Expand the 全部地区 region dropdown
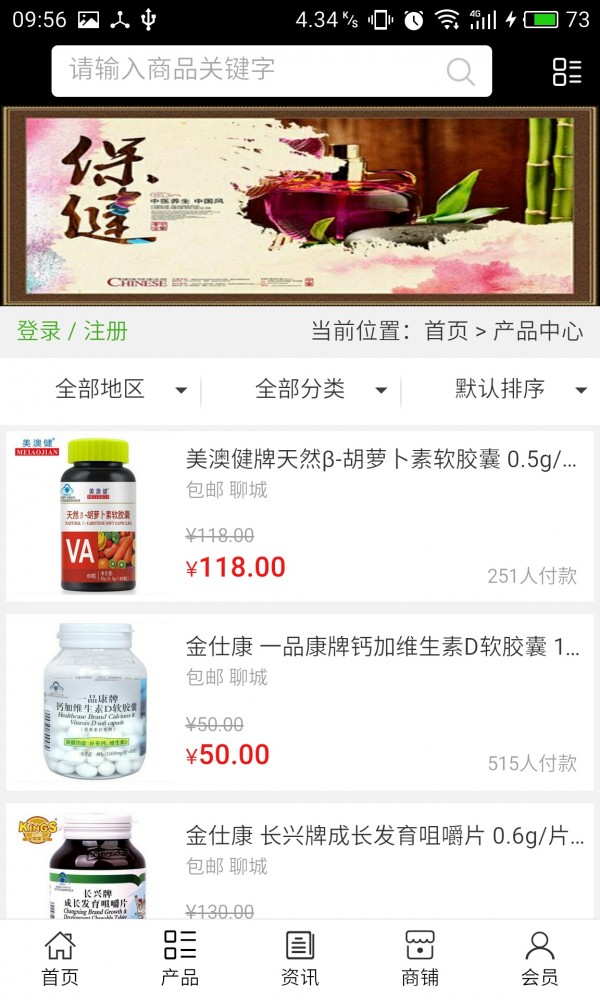 [120, 389]
